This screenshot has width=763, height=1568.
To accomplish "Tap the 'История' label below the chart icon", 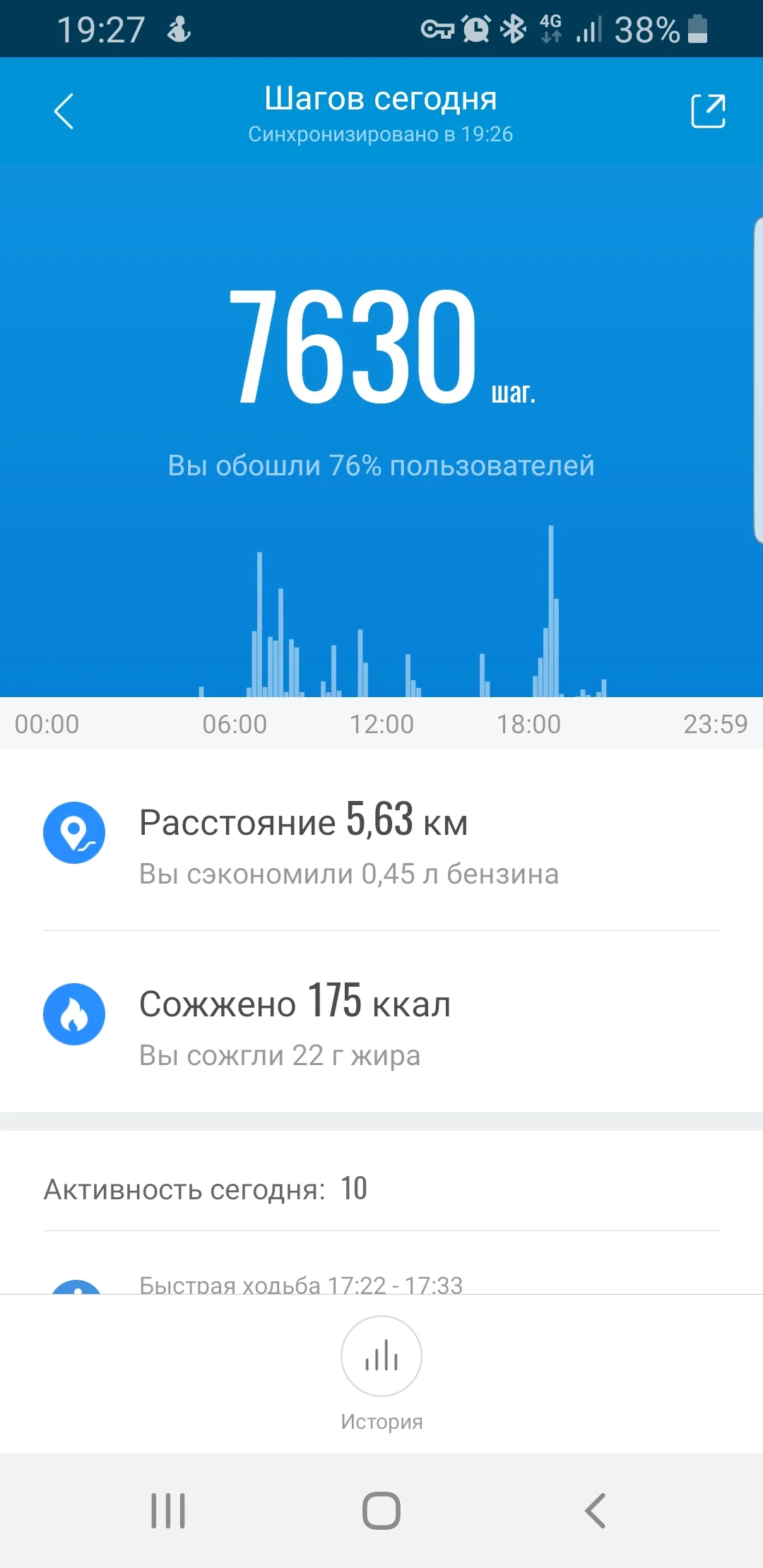I will (x=381, y=1421).
